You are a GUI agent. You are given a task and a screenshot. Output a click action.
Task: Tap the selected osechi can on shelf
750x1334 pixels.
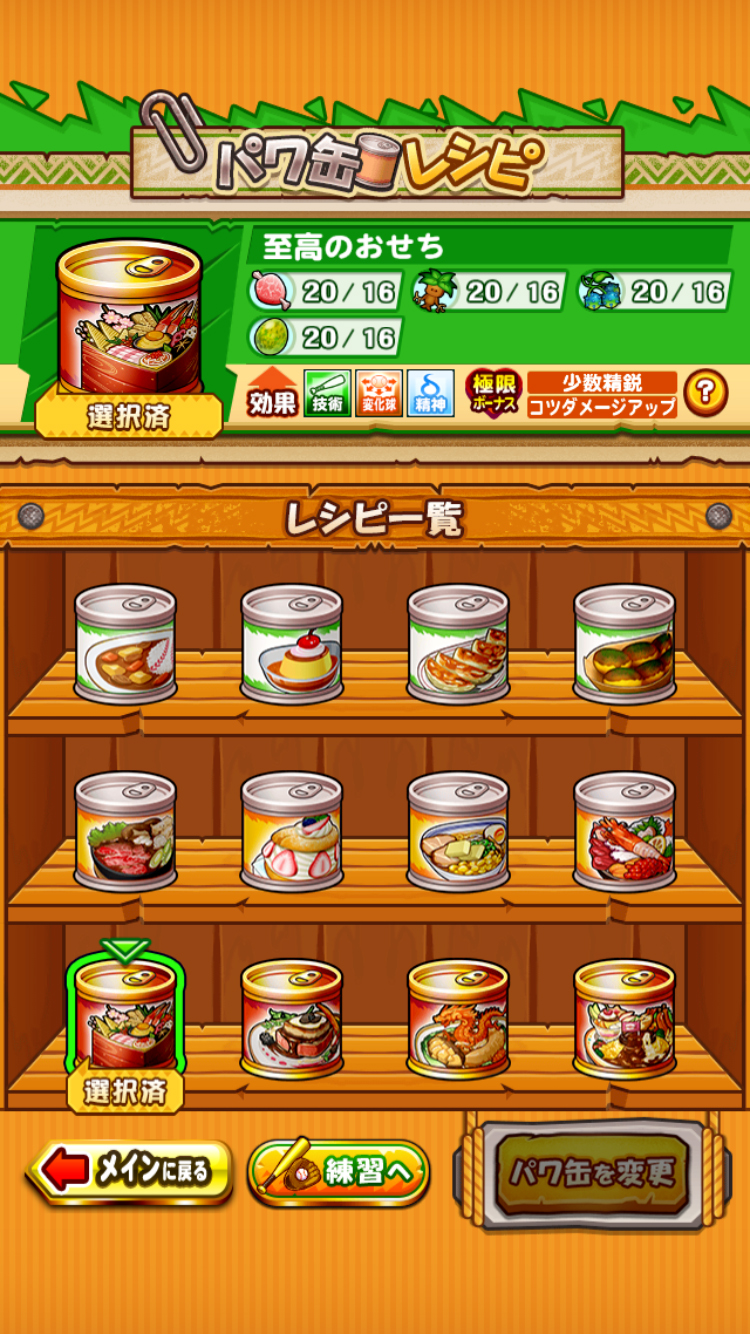(125, 1018)
